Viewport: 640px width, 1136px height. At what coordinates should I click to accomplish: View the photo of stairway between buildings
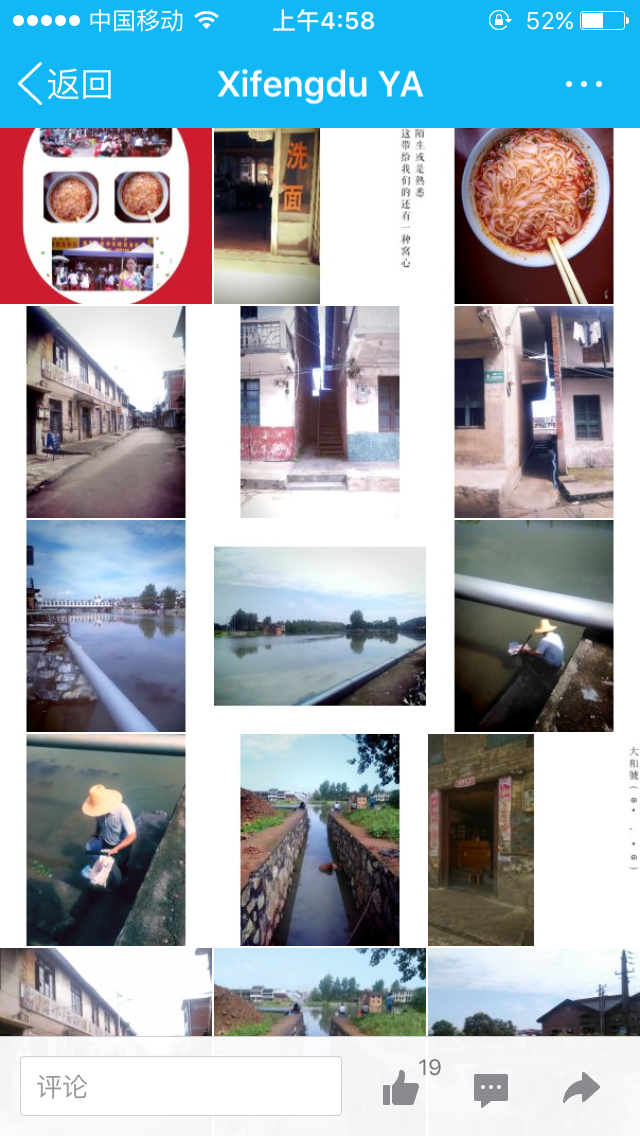click(320, 412)
